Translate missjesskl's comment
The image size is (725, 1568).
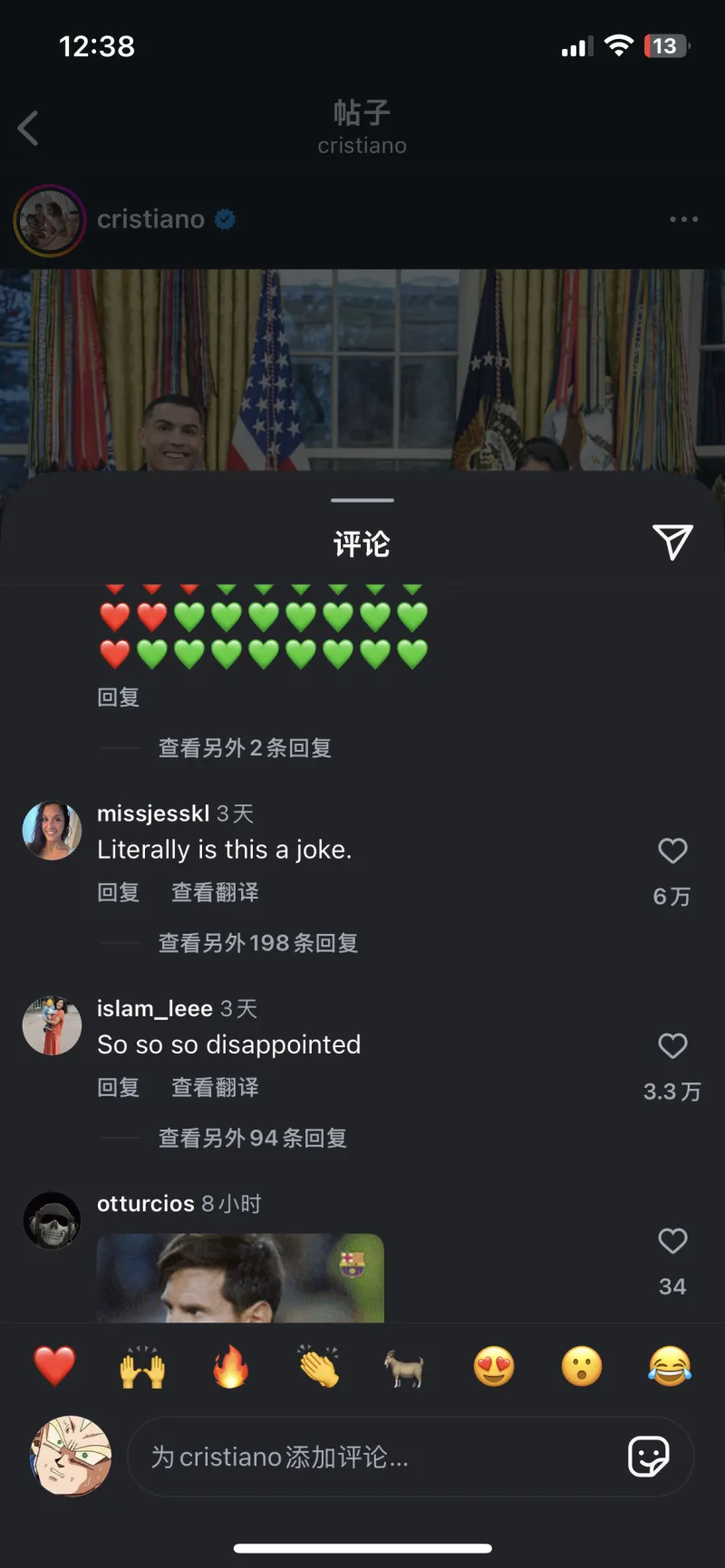pyautogui.click(x=215, y=892)
